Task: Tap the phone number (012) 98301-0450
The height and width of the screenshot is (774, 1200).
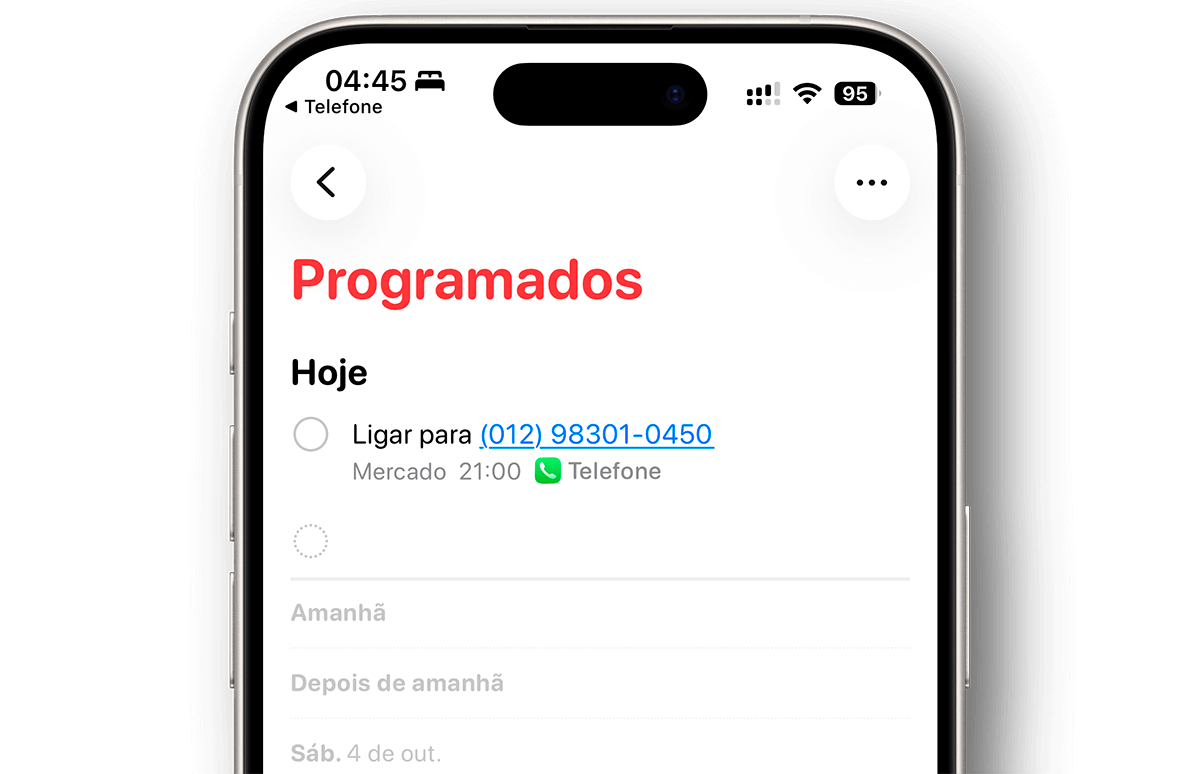Action: [596, 434]
